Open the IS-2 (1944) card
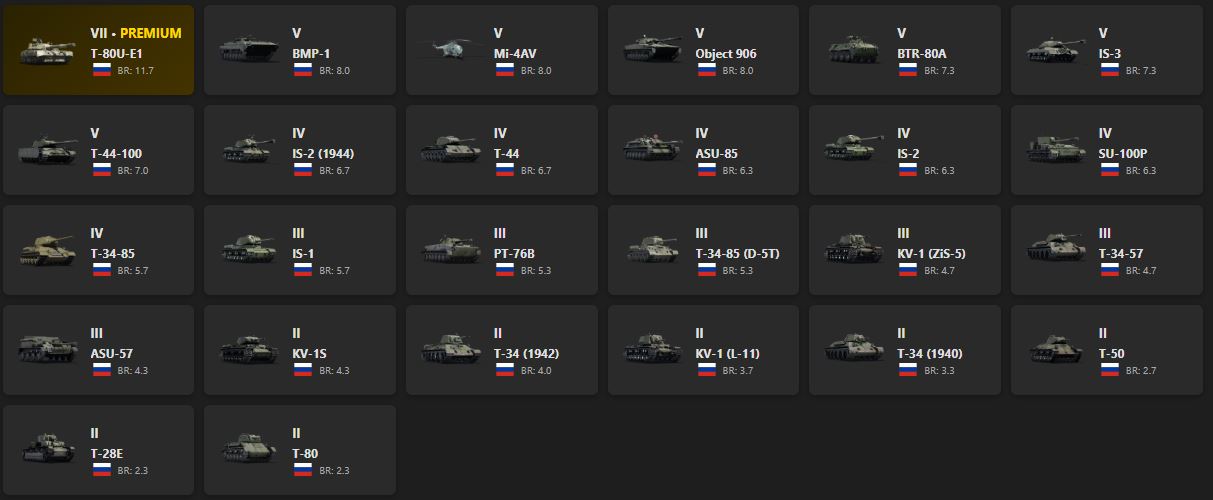This screenshot has width=1213, height=500. (299, 150)
